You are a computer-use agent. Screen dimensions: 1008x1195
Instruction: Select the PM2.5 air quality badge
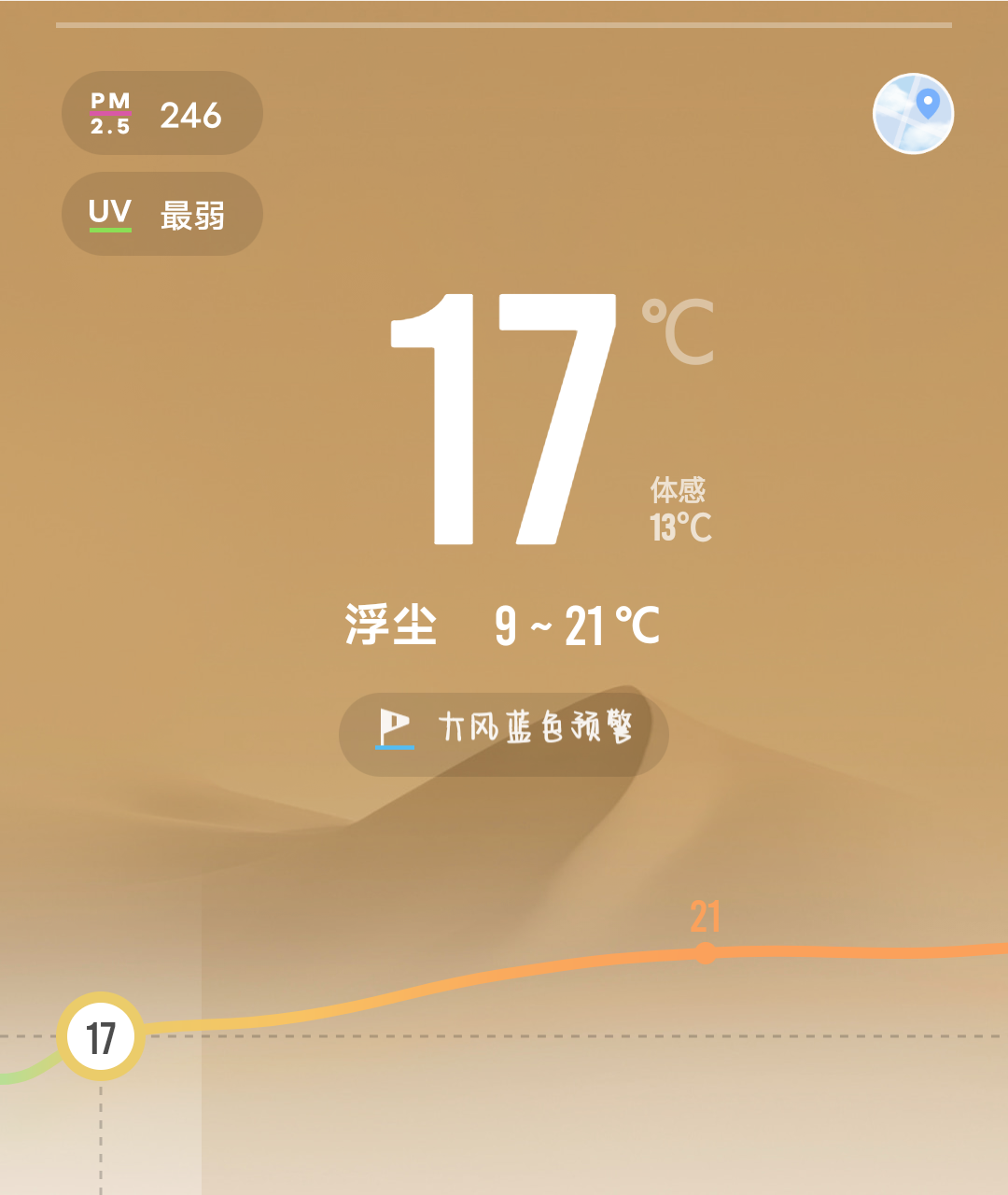point(161,113)
